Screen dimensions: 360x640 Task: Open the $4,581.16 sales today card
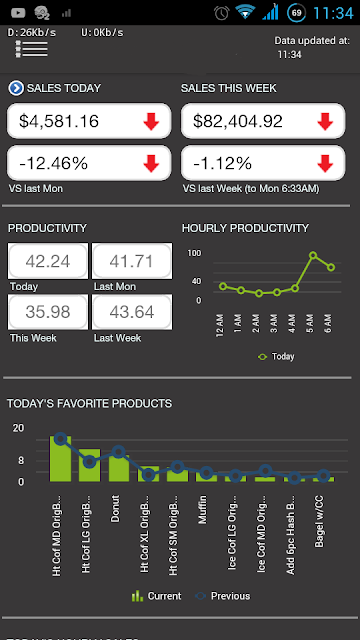point(89,121)
